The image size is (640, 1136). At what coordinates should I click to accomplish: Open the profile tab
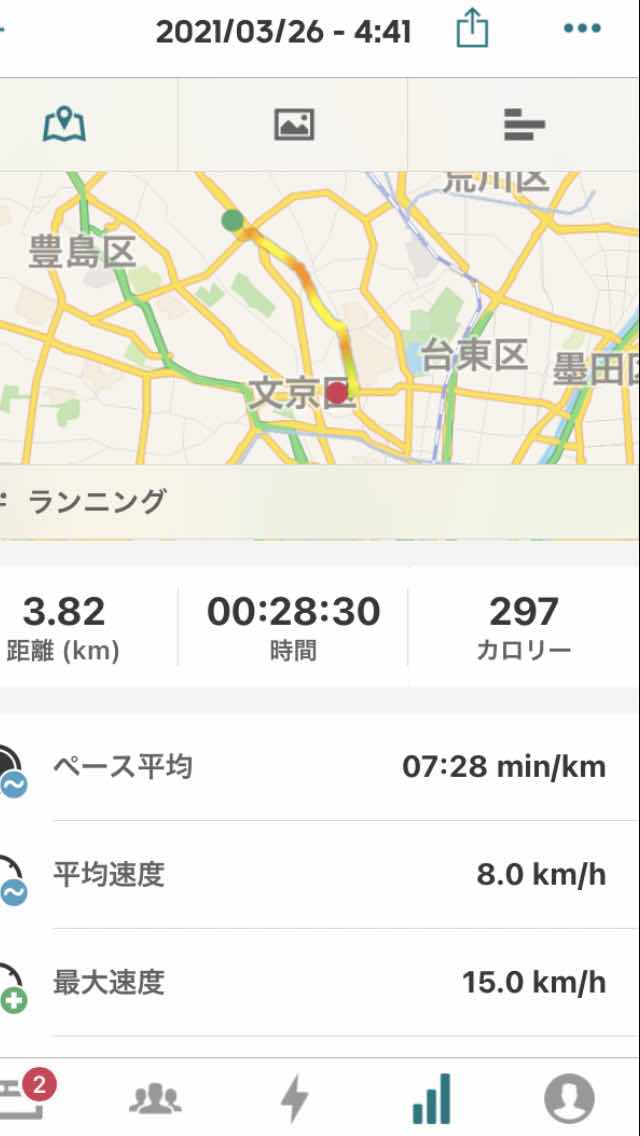pyautogui.click(x=569, y=1098)
